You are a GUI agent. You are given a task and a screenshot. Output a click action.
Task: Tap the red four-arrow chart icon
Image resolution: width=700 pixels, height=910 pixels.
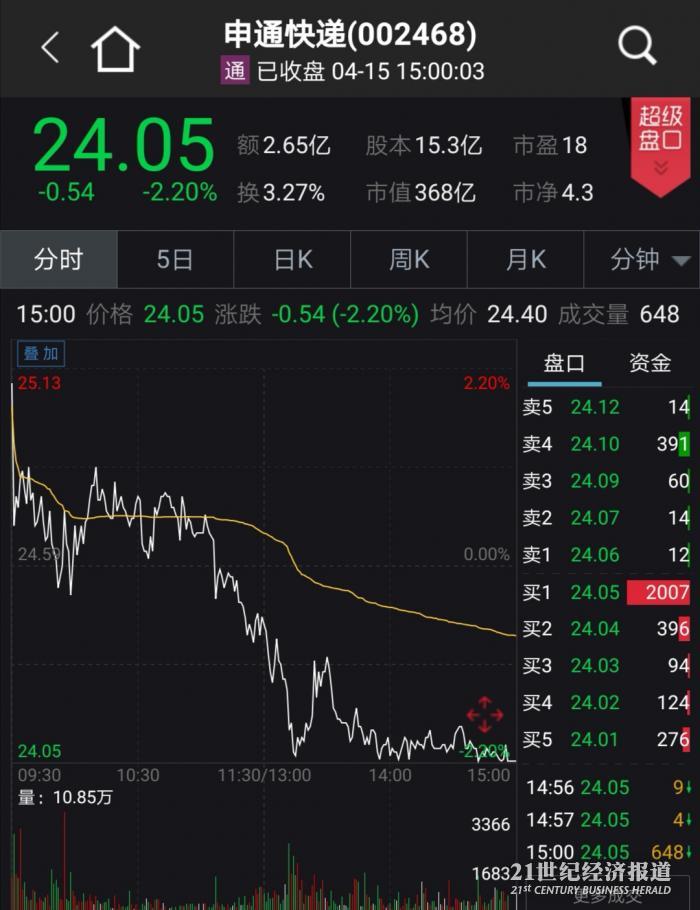click(x=485, y=715)
